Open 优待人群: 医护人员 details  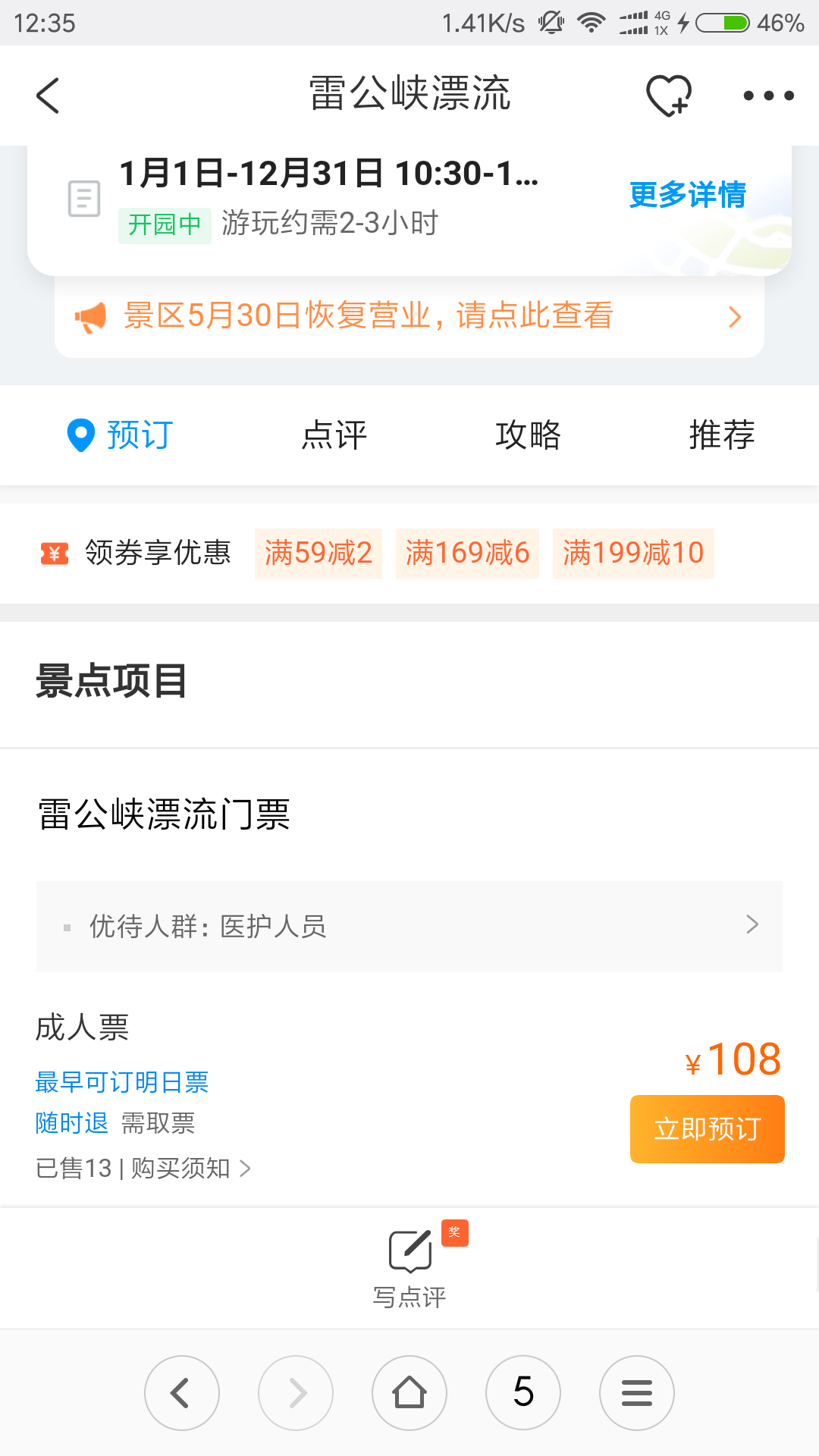[409, 926]
